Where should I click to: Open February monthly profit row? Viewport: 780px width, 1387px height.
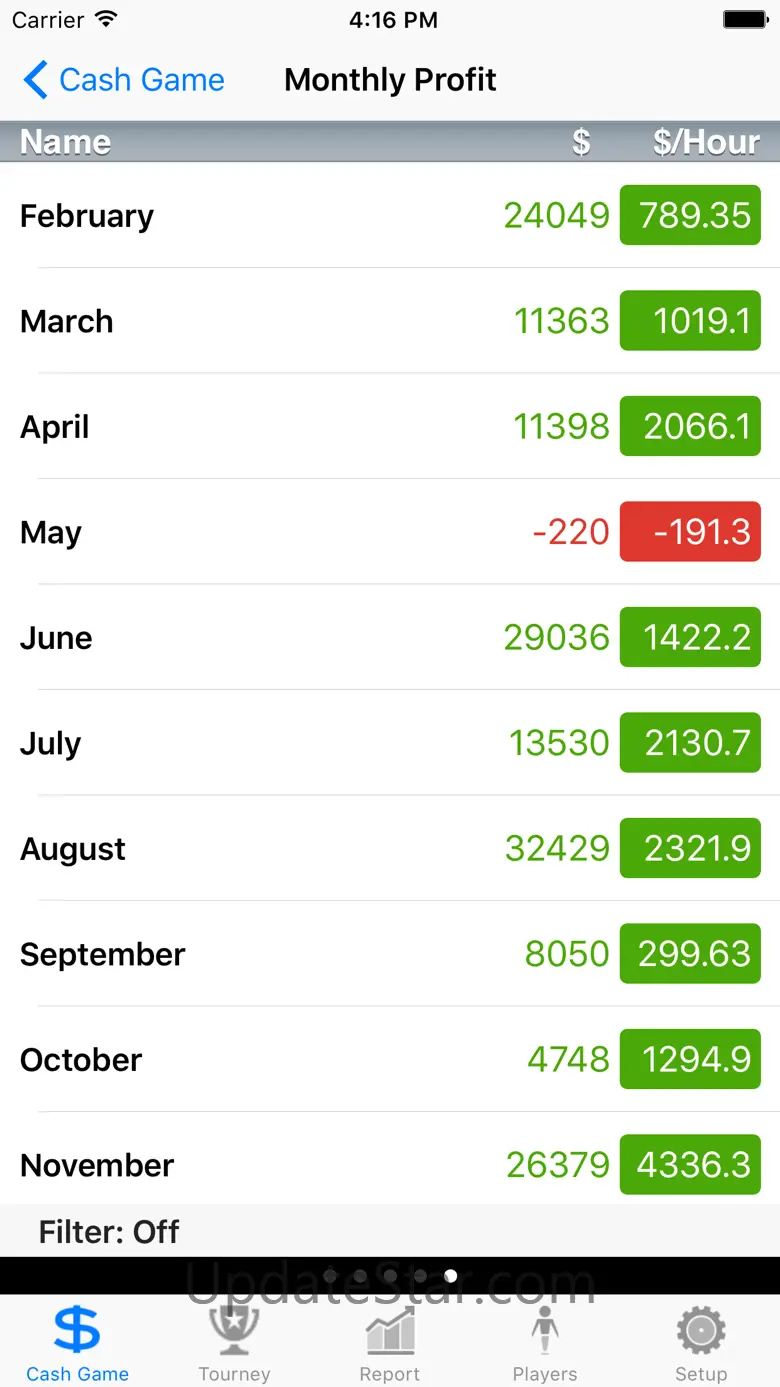tap(390, 216)
